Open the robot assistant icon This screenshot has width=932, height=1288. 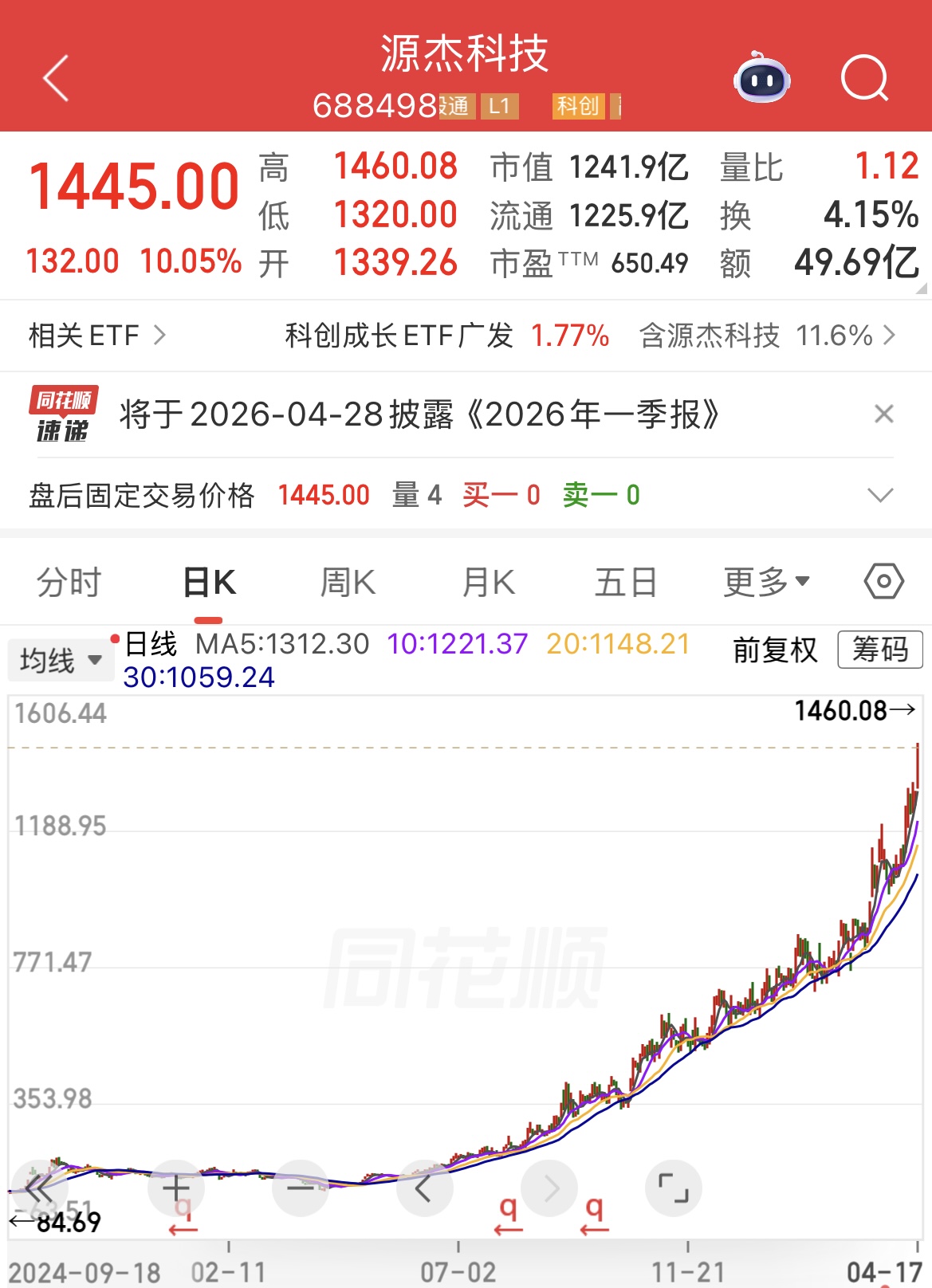(x=761, y=78)
